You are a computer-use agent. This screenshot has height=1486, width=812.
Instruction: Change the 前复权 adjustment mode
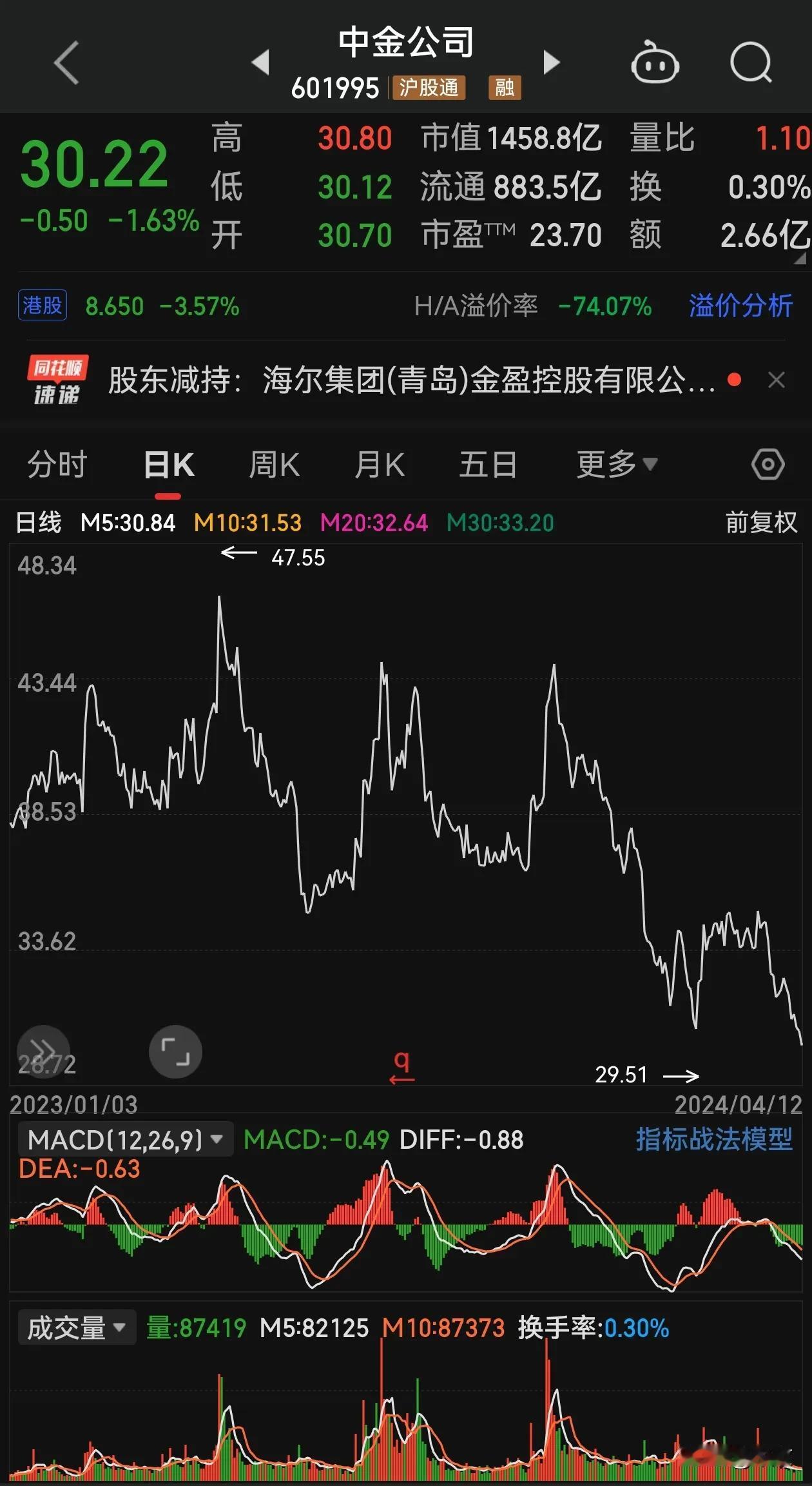[762, 522]
